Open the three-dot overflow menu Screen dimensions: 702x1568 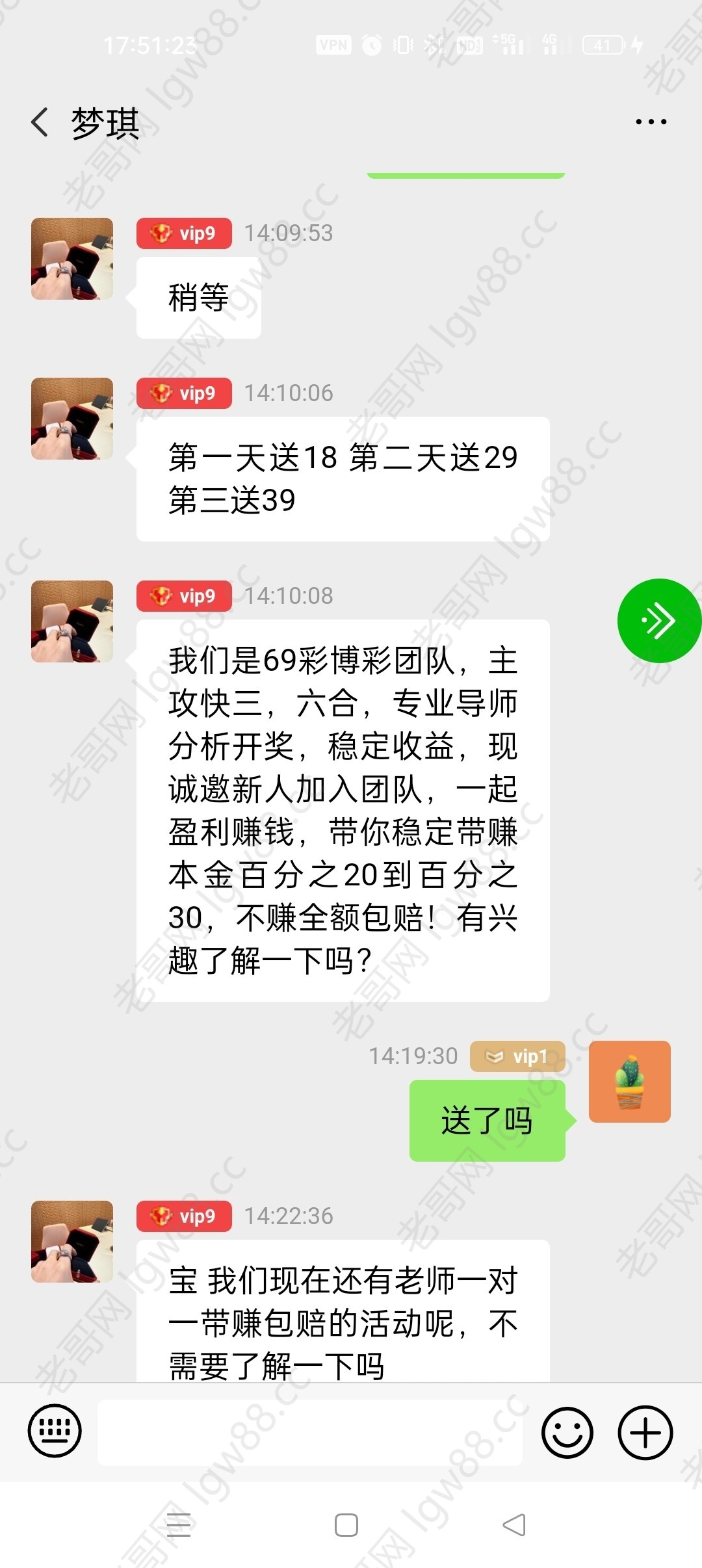[651, 122]
